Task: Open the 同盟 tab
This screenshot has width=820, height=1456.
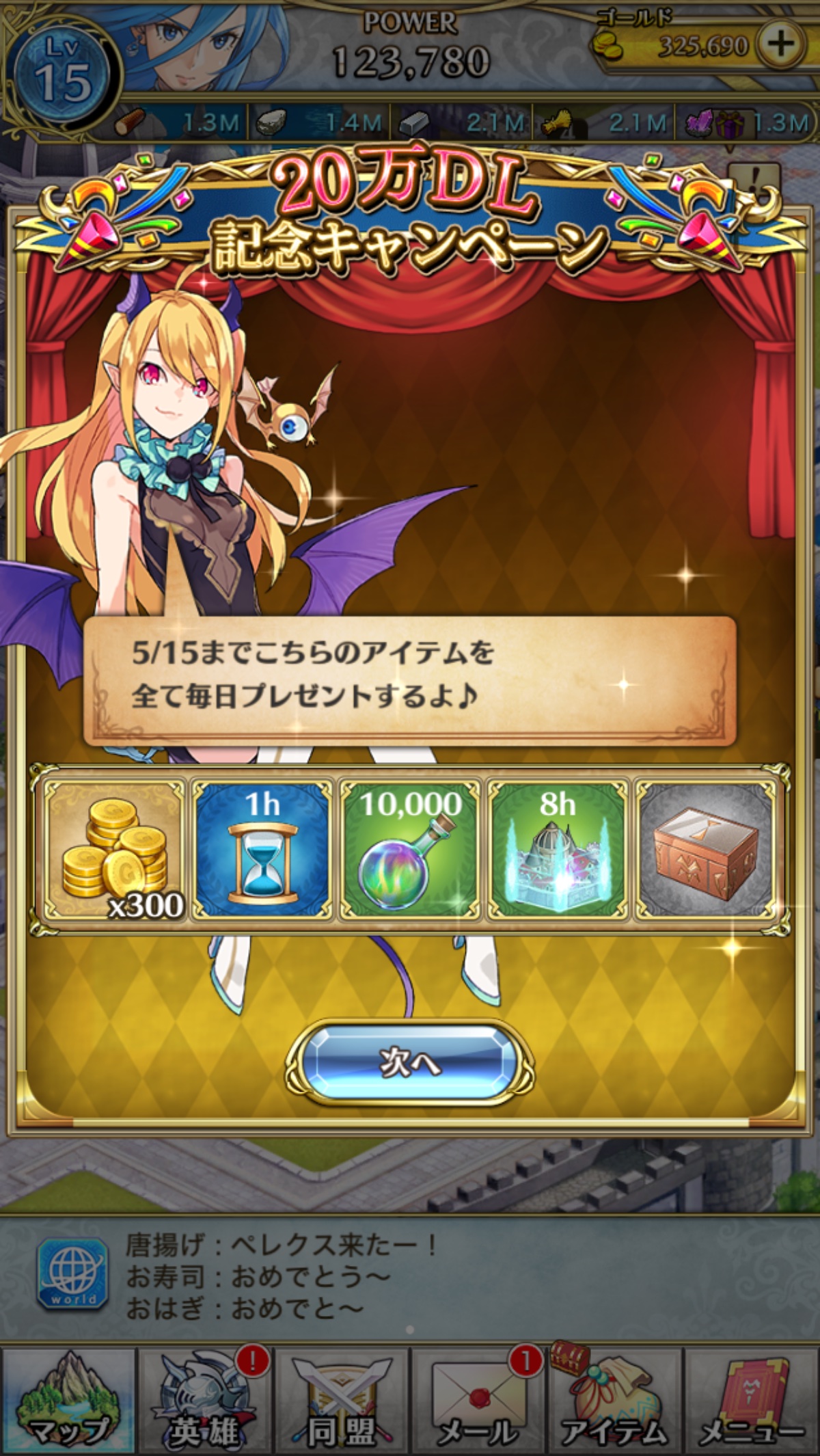Action: coord(340,1400)
